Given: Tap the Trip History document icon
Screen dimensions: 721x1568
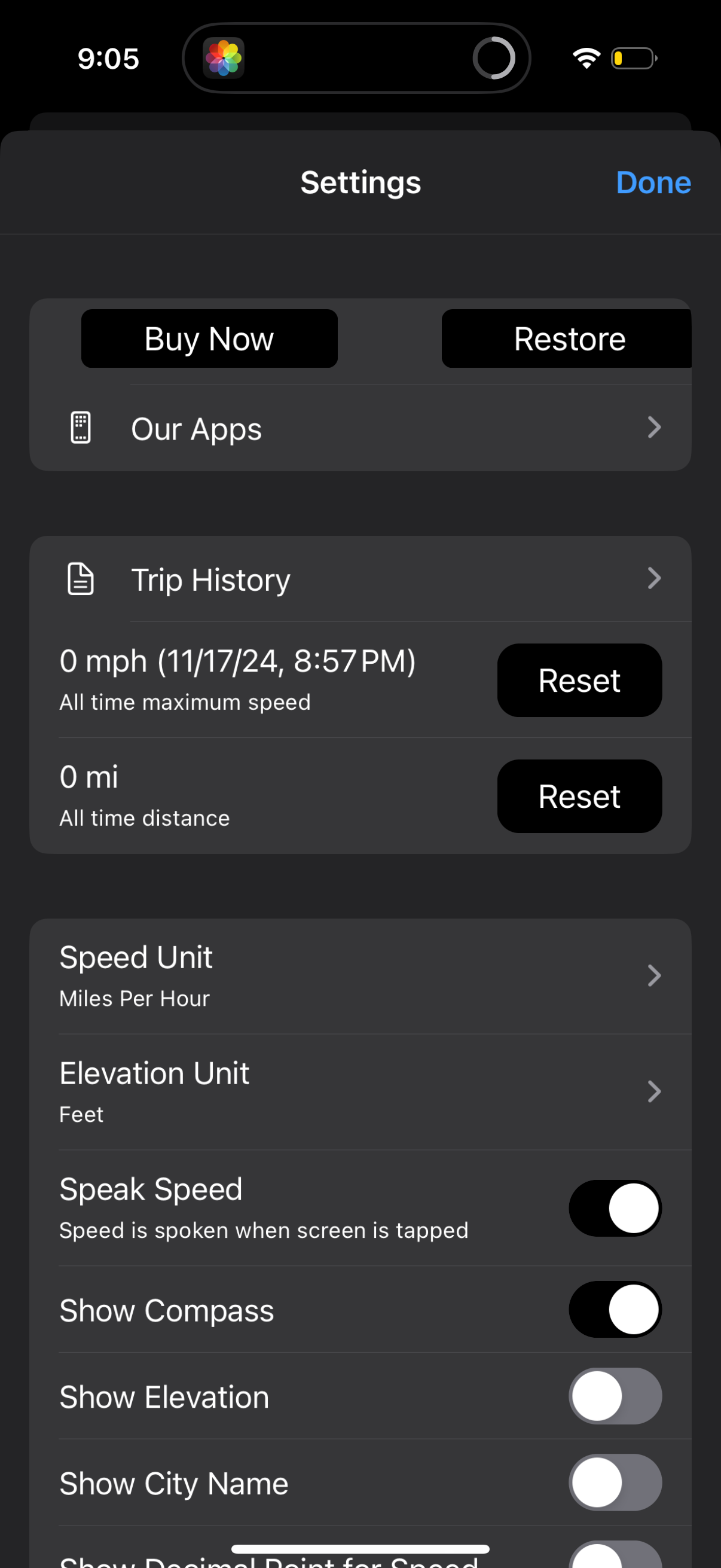Looking at the screenshot, I should pyautogui.click(x=81, y=578).
